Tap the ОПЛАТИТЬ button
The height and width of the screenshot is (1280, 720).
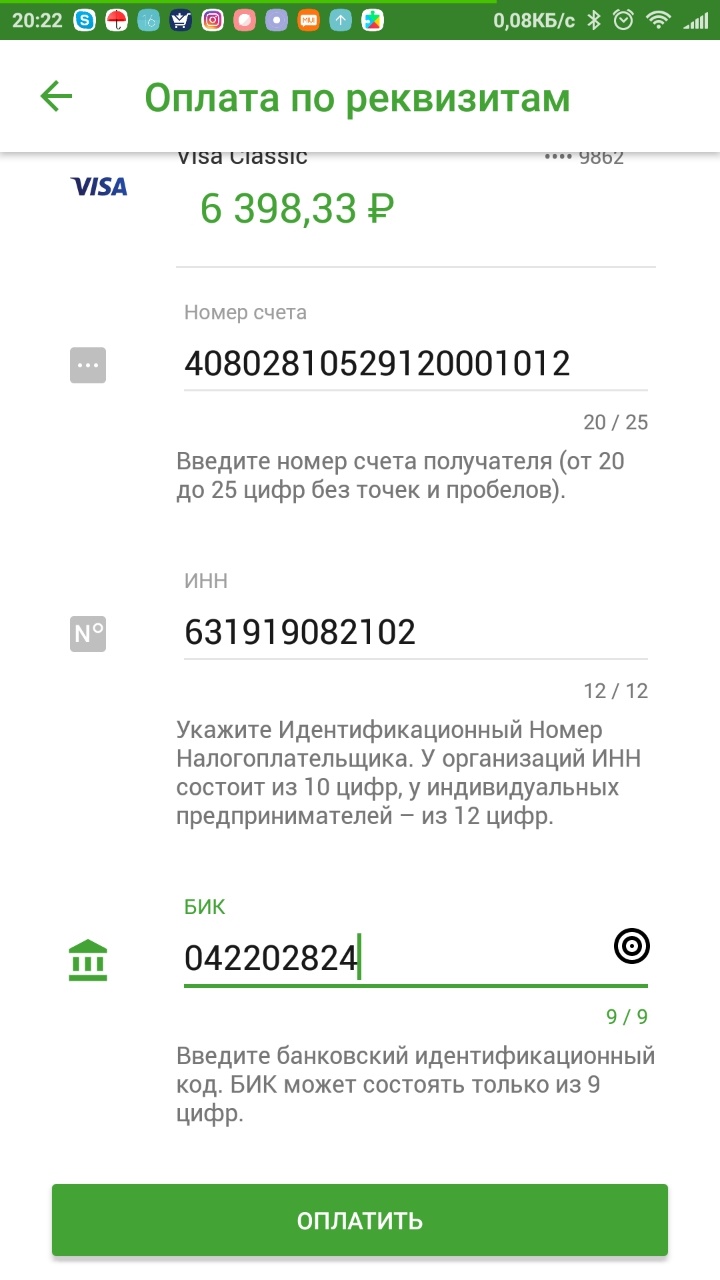[x=360, y=1220]
